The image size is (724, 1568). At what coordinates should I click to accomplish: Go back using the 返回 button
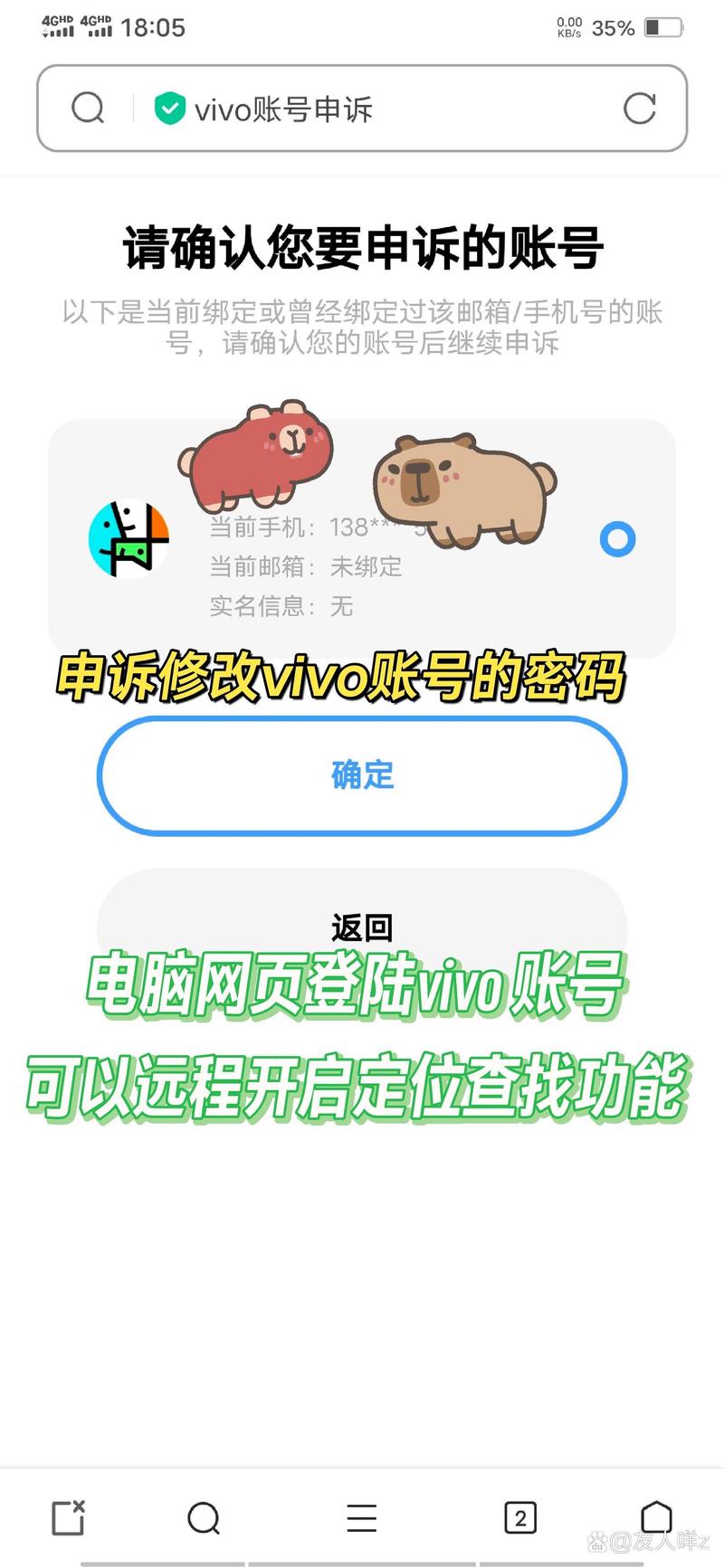(362, 926)
